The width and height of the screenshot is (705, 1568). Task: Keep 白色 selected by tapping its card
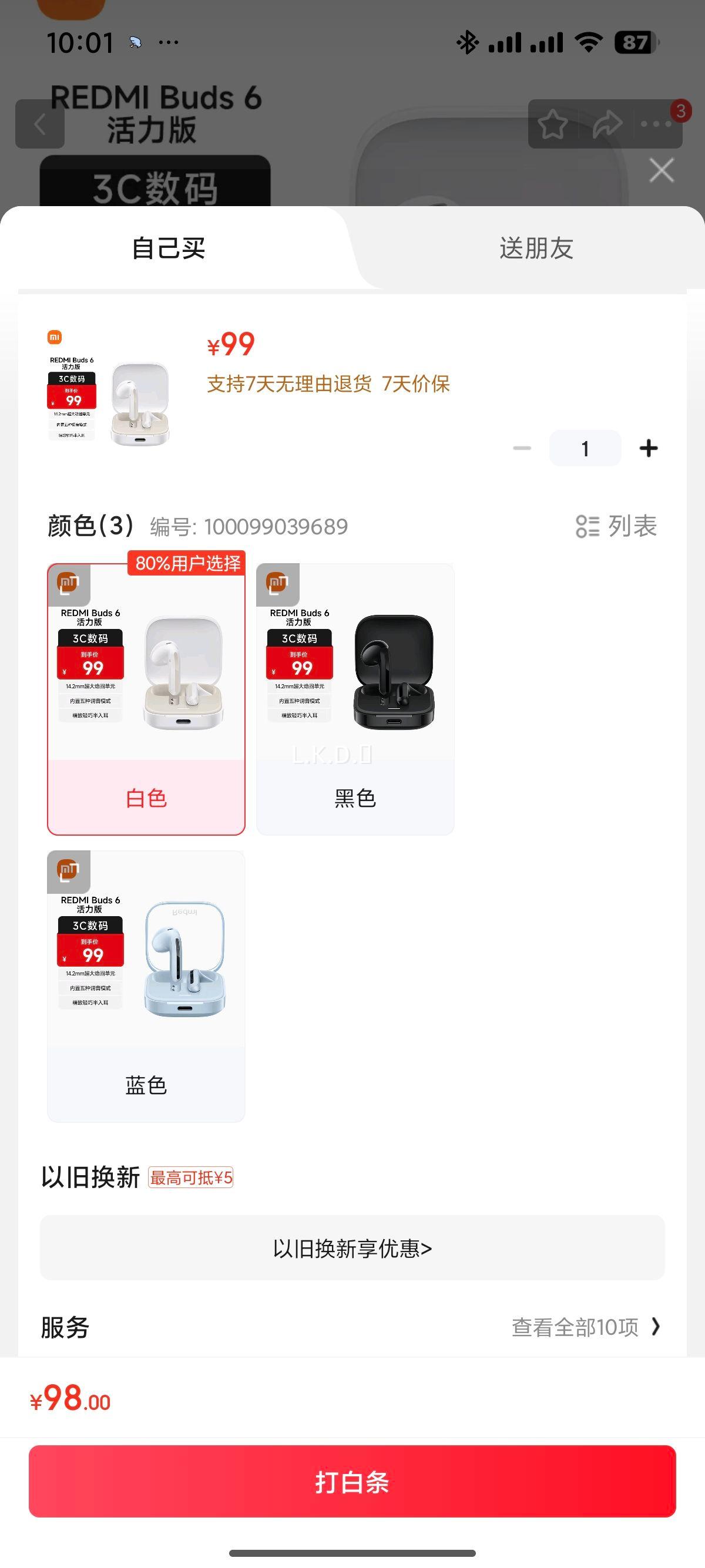pyautogui.click(x=146, y=700)
